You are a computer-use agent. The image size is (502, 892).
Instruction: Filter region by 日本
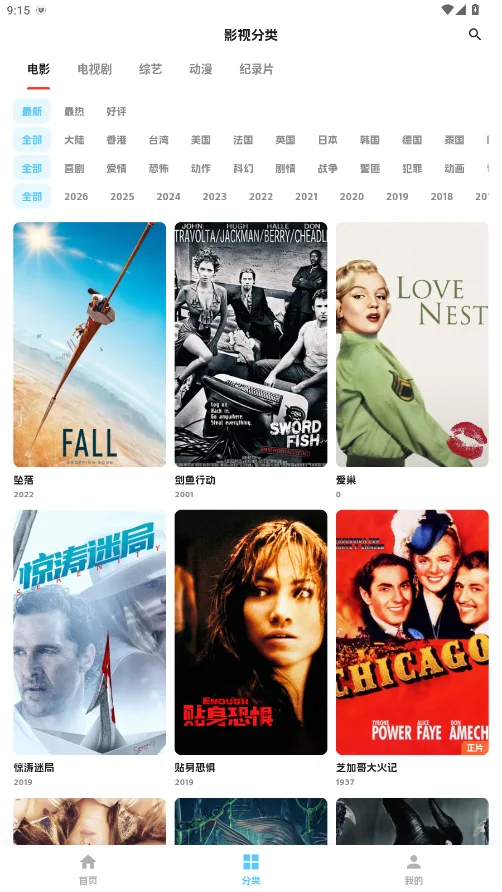327,140
